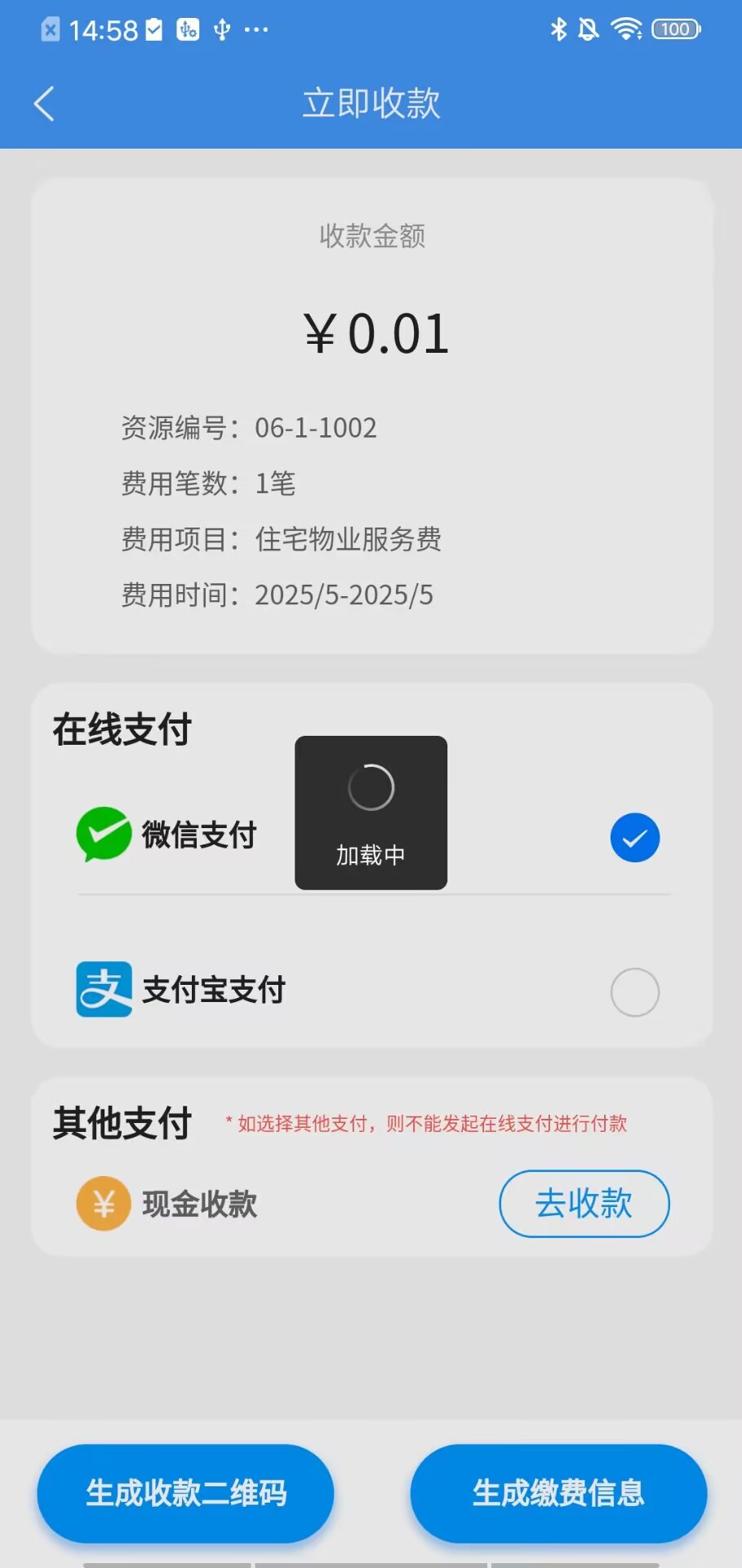This screenshot has height=1568, width=742.
Task: Tap 去收款 for cash collection
Action: click(x=584, y=1204)
